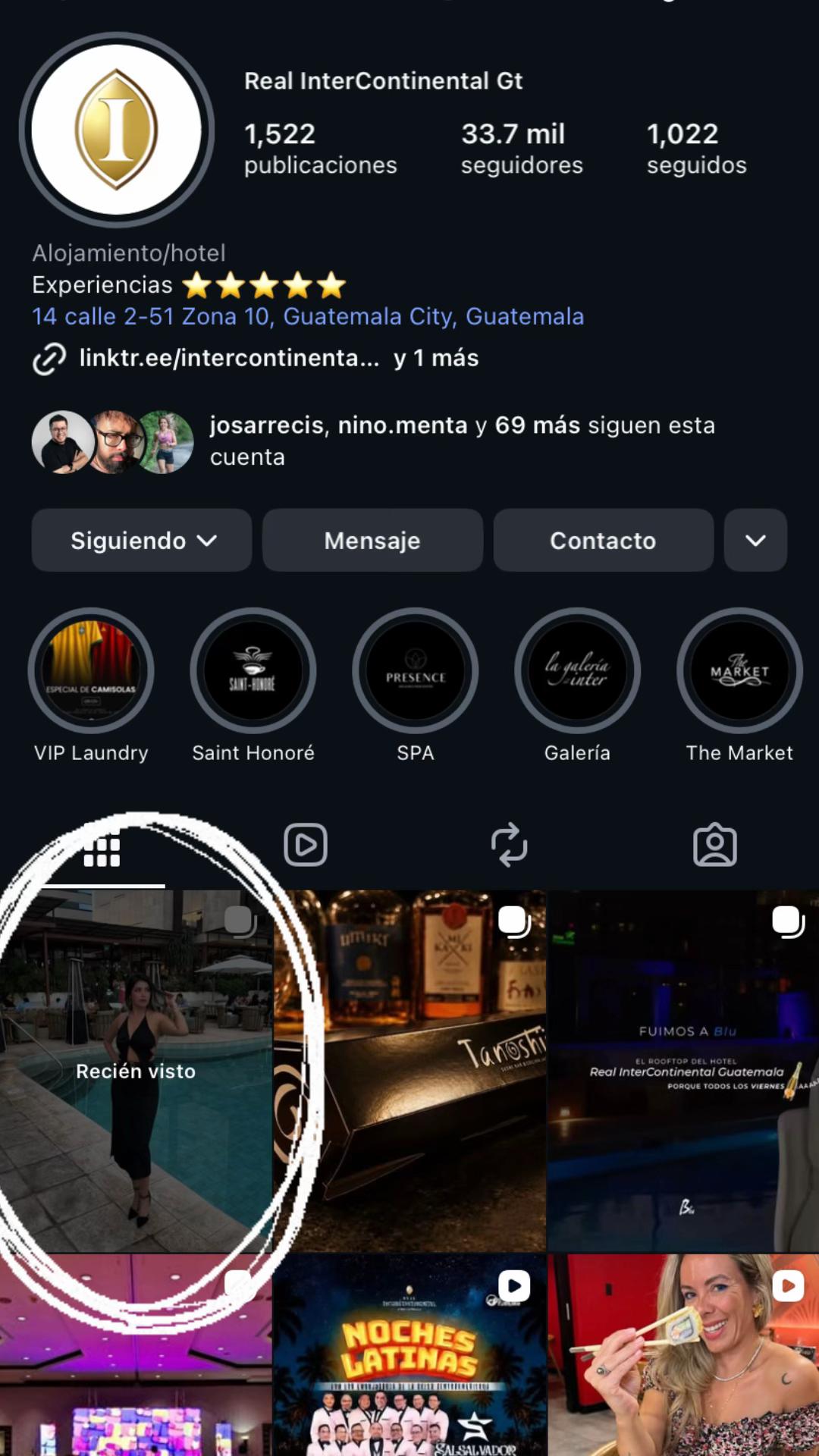Screen dimensions: 819x1456
Task: Open the Siguiendo following options
Action: pos(142,540)
